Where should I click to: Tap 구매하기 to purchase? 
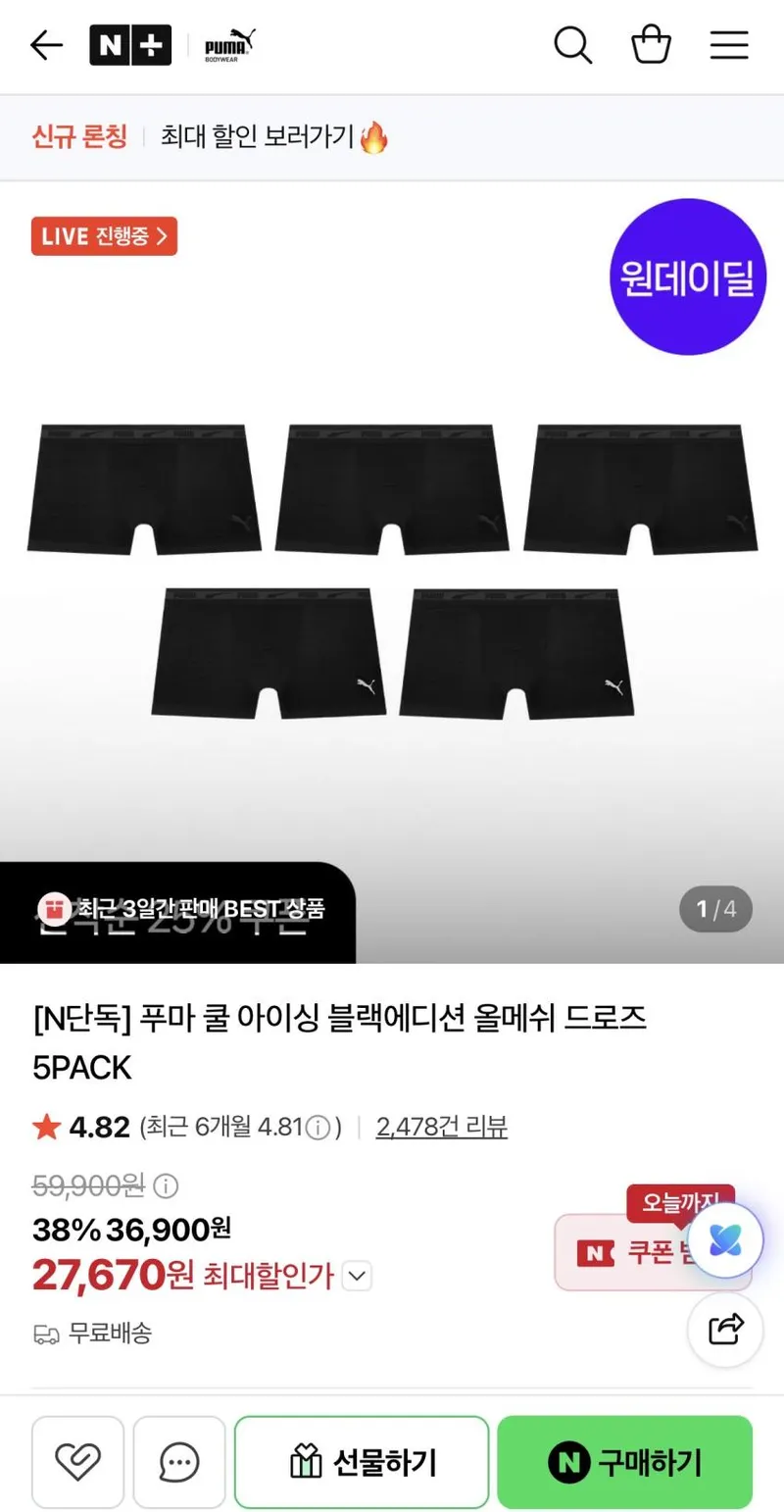click(625, 1462)
